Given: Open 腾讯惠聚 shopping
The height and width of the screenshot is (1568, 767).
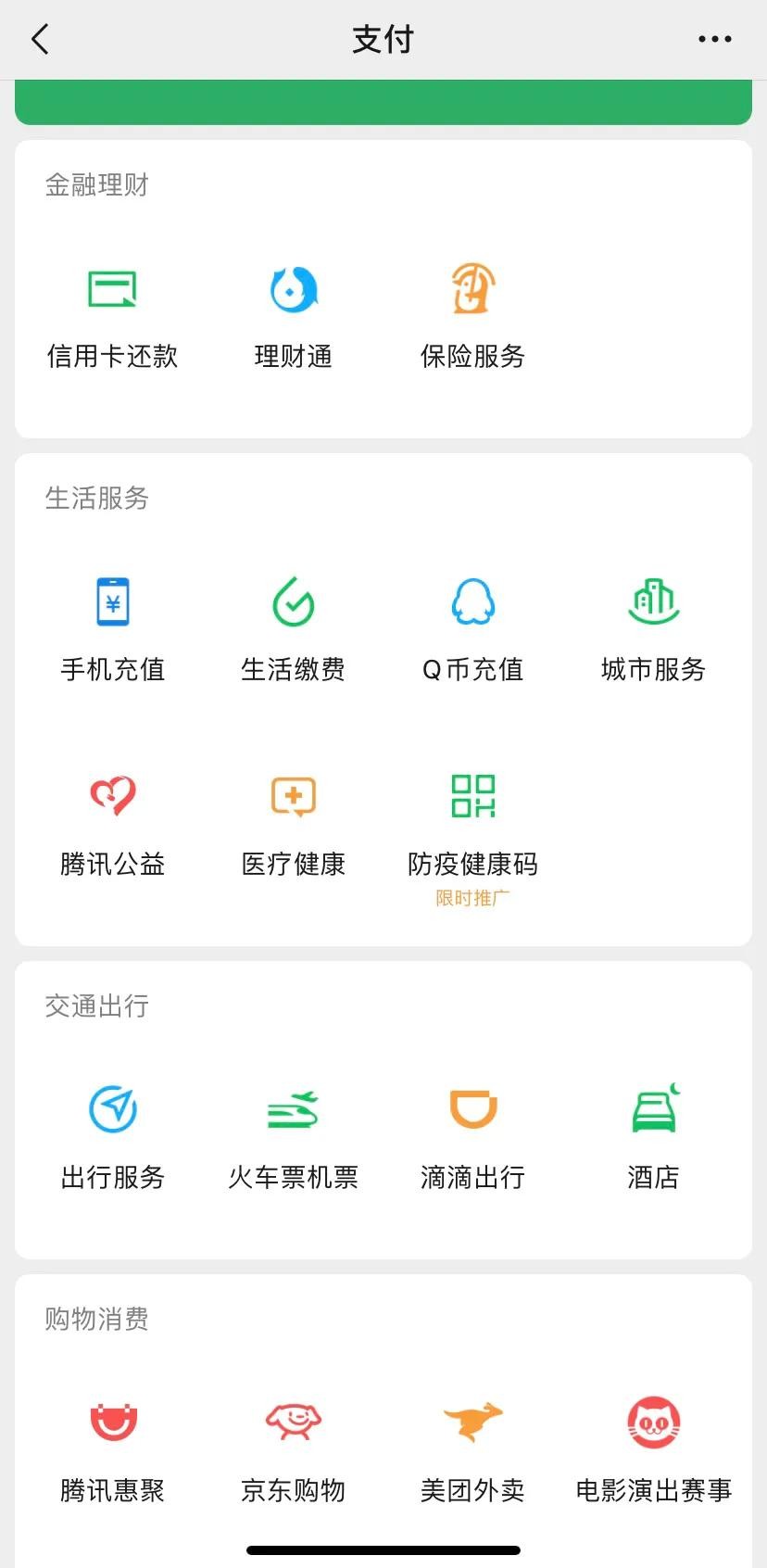Looking at the screenshot, I should (112, 1449).
